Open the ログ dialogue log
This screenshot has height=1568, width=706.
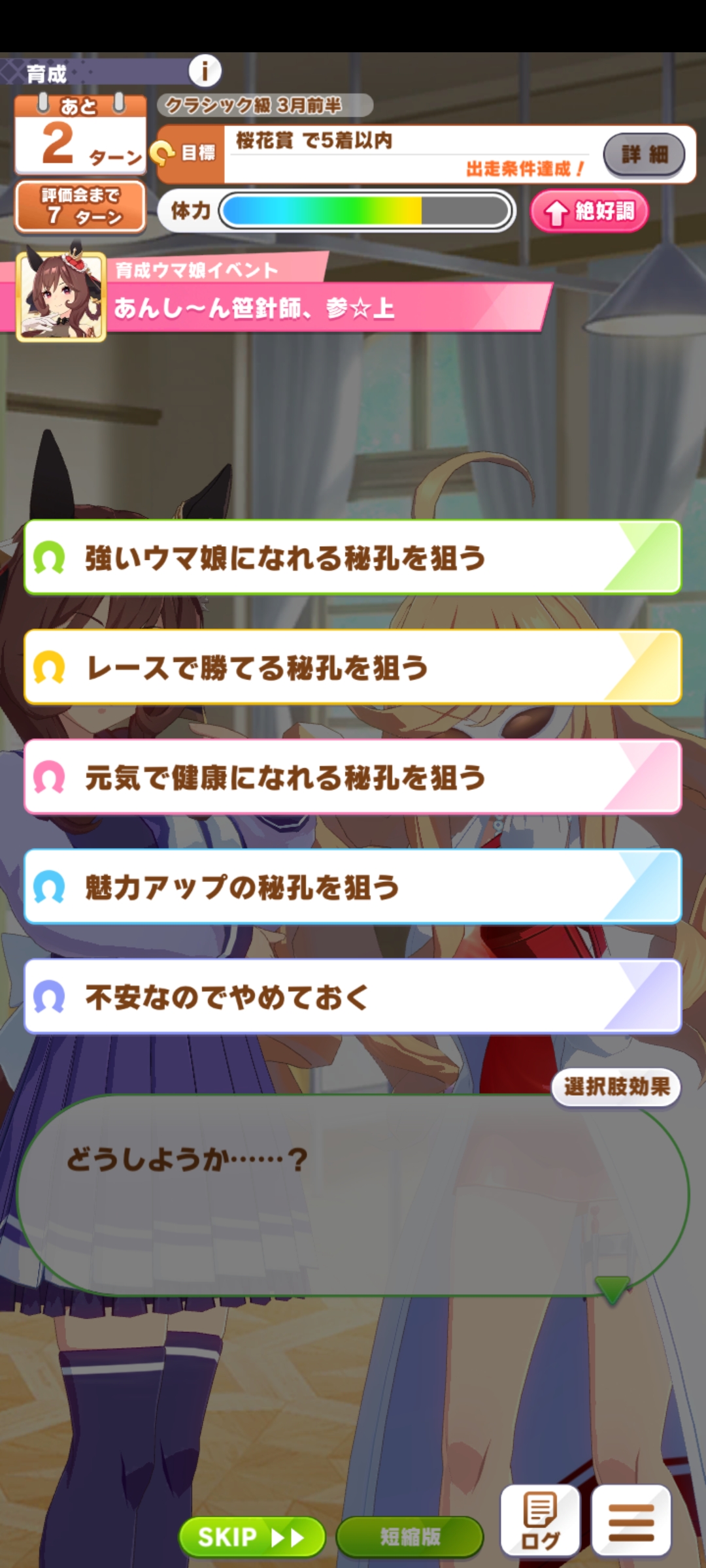pyautogui.click(x=540, y=1520)
